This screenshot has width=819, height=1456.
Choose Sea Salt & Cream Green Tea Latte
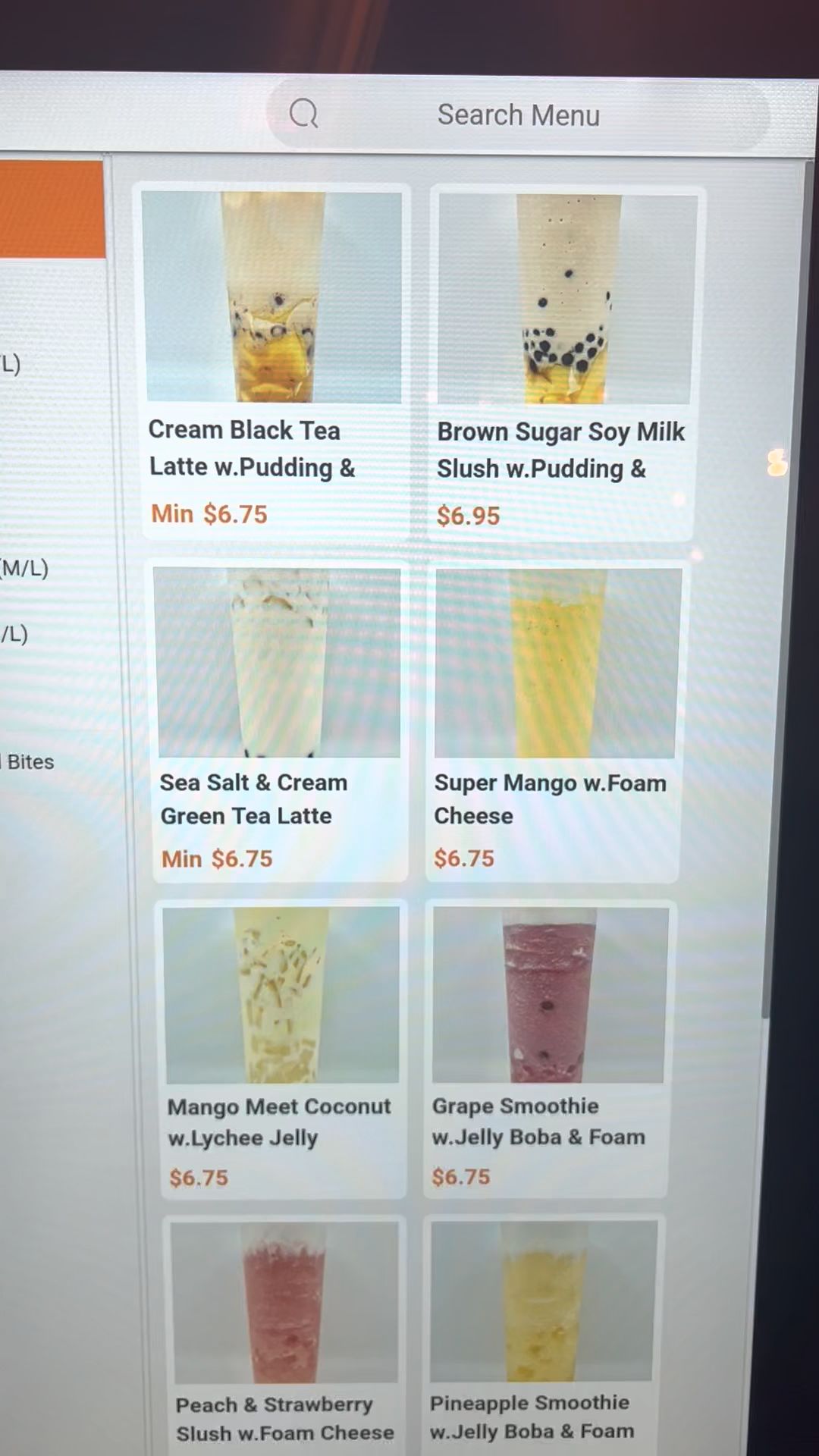278,720
